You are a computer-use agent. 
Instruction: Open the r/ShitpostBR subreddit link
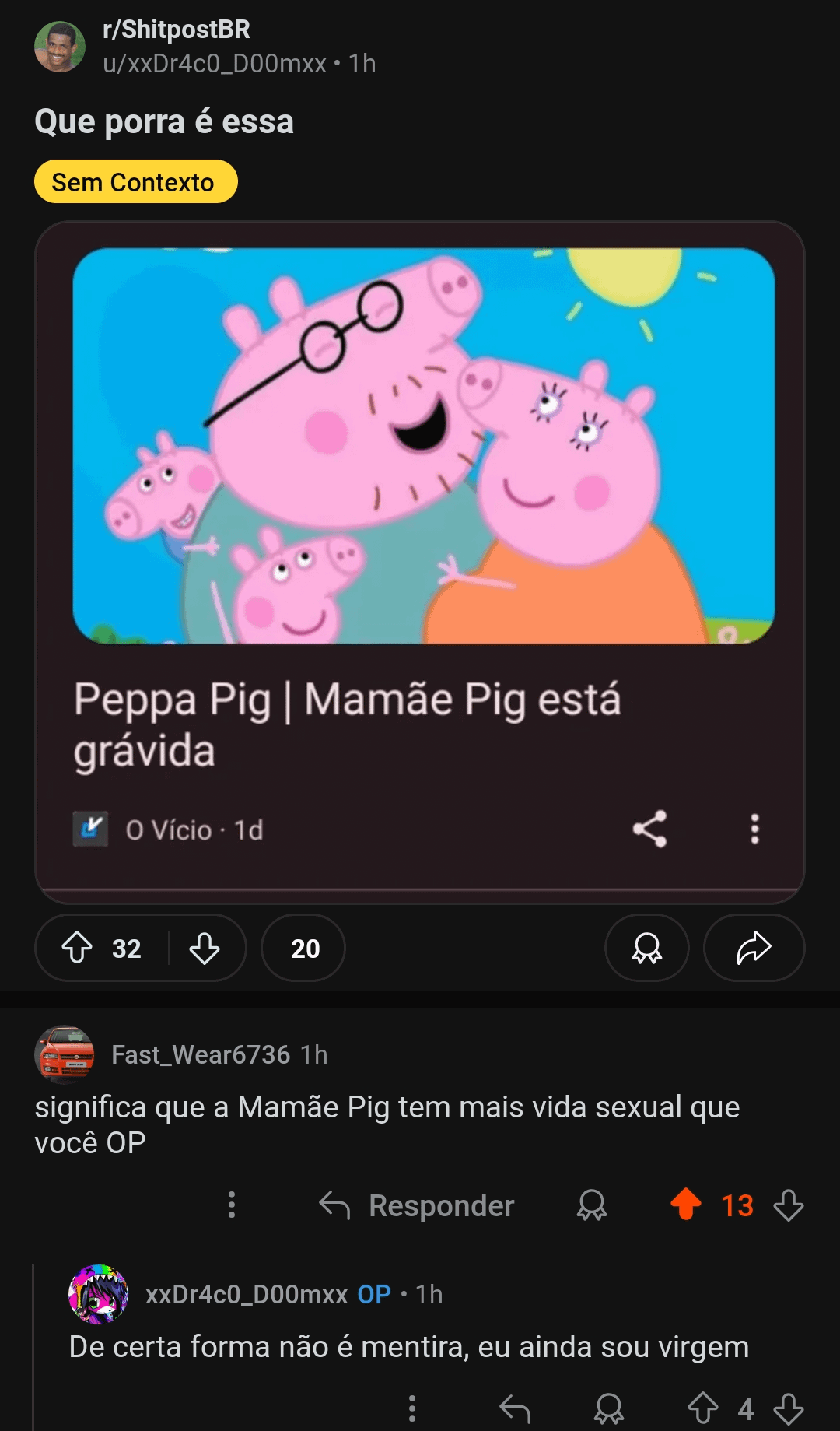tap(177, 30)
